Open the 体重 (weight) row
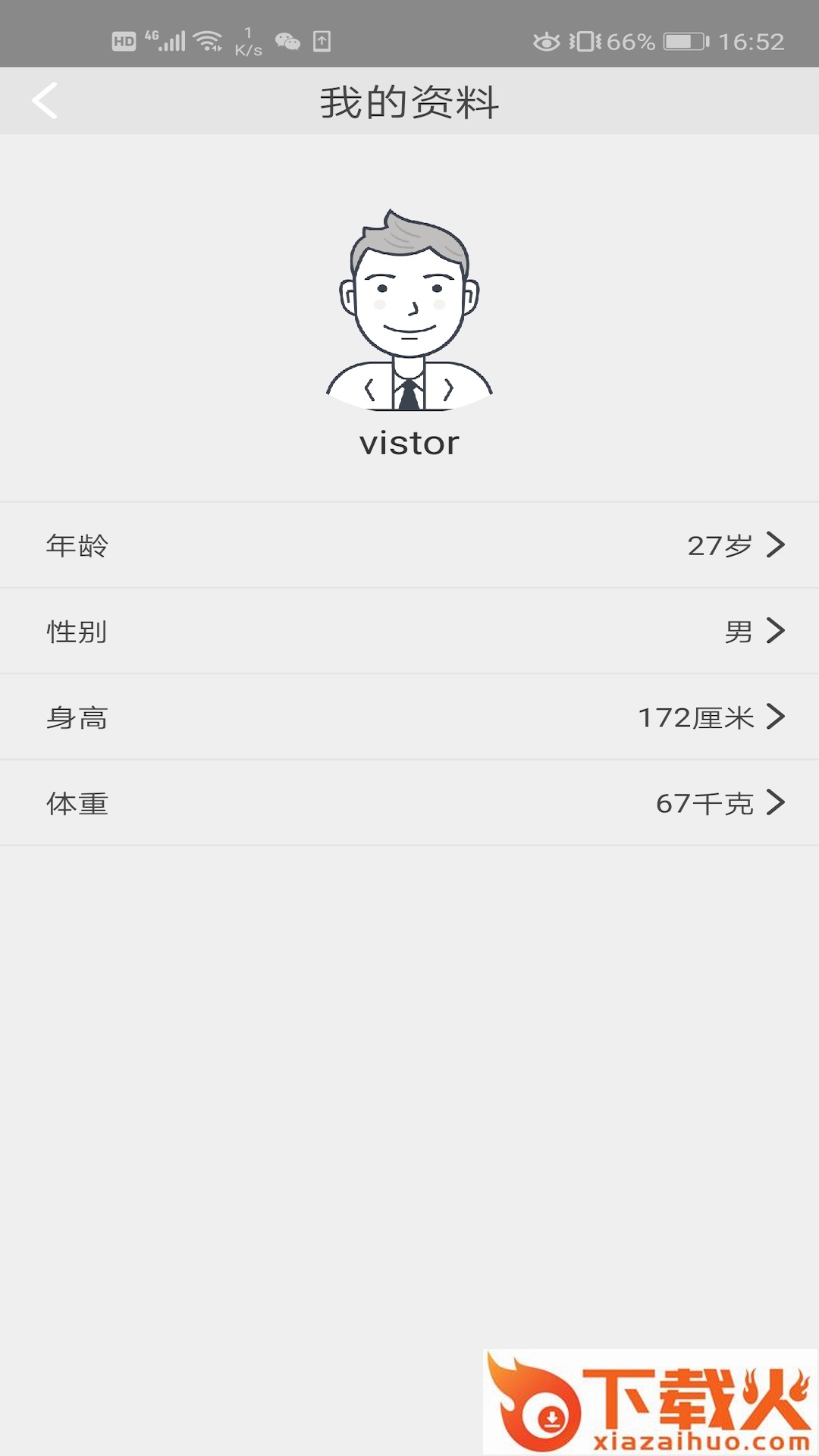Viewport: 819px width, 1456px height. tap(409, 803)
